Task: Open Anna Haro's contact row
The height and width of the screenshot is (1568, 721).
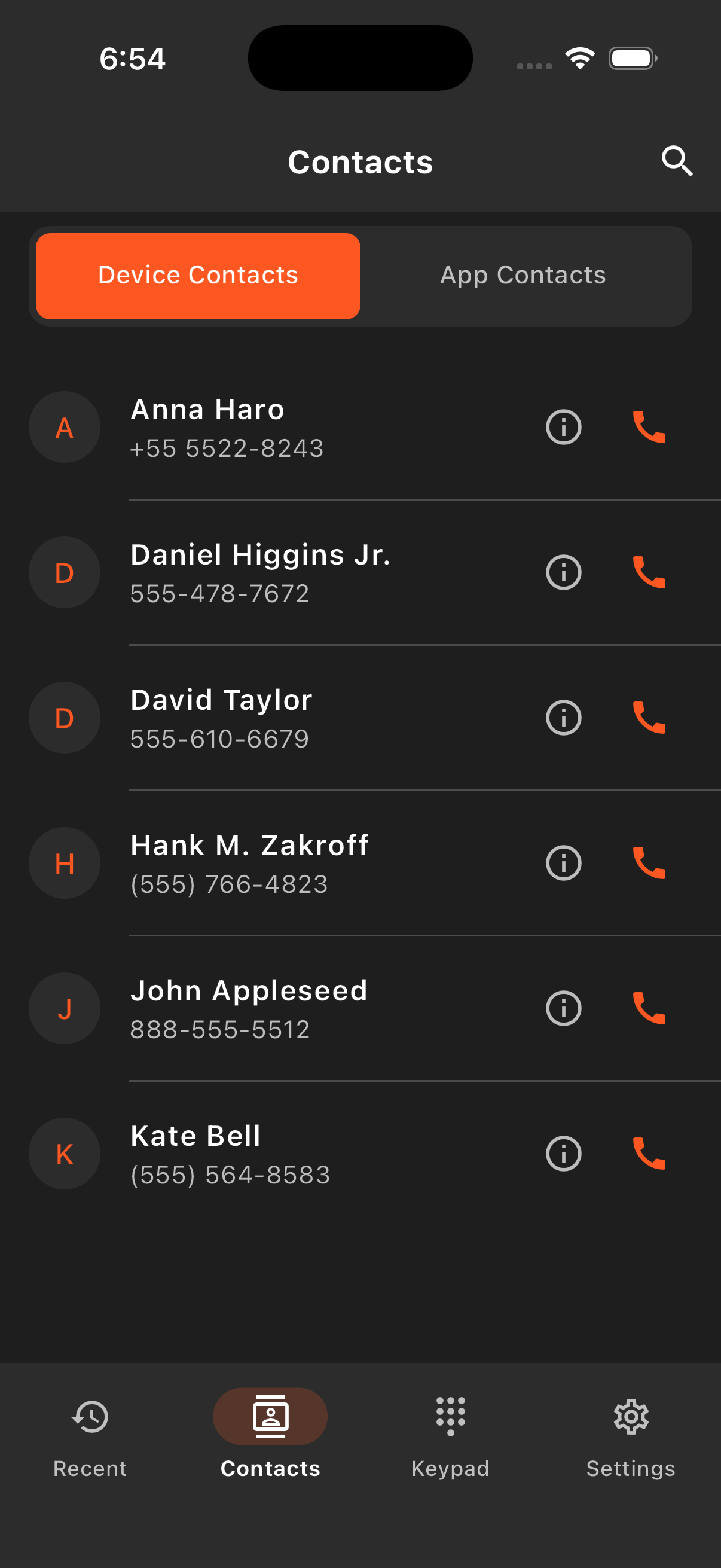Action: [274, 427]
